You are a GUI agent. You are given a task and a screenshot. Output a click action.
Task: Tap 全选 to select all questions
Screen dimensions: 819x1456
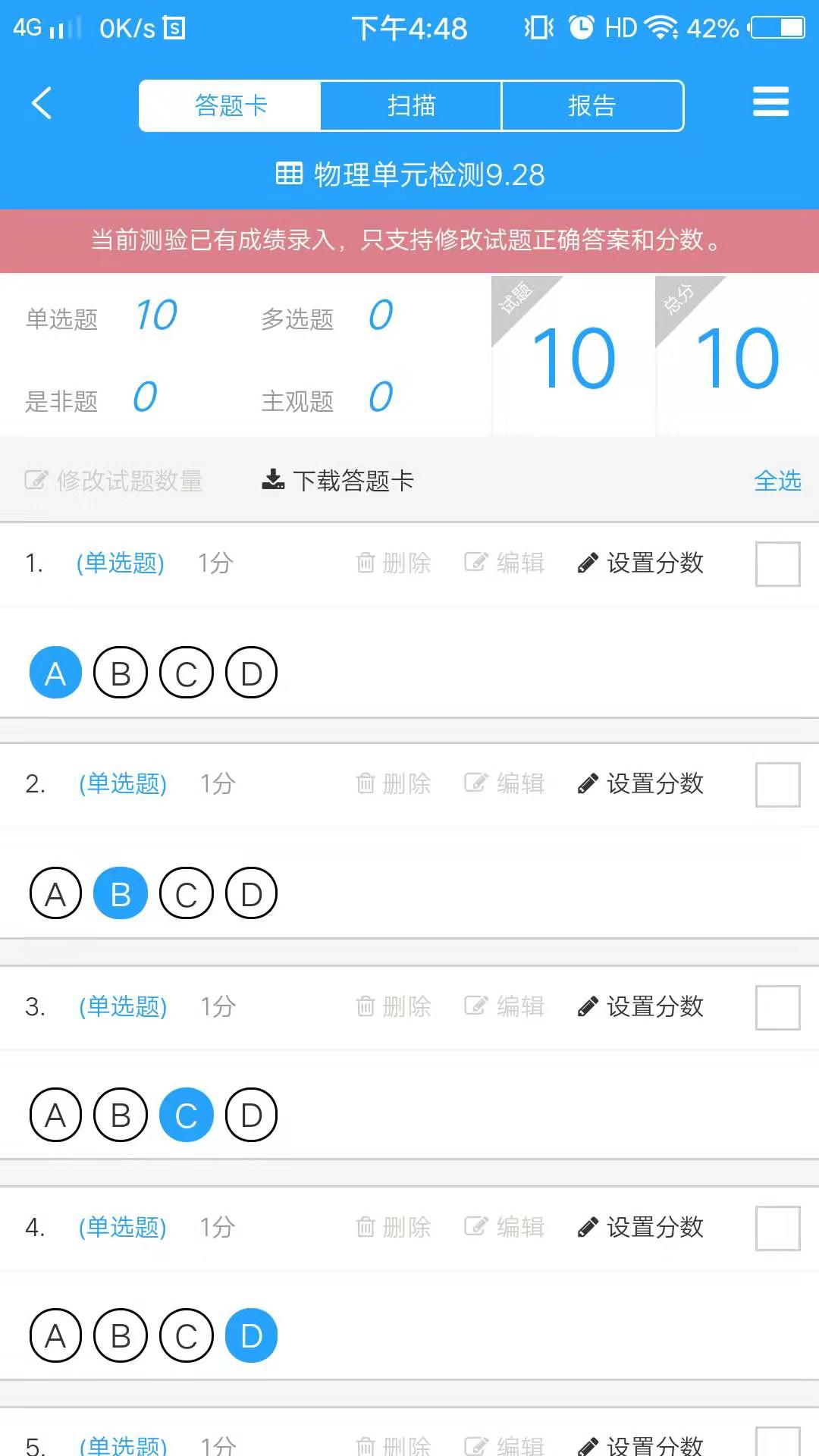click(x=777, y=480)
